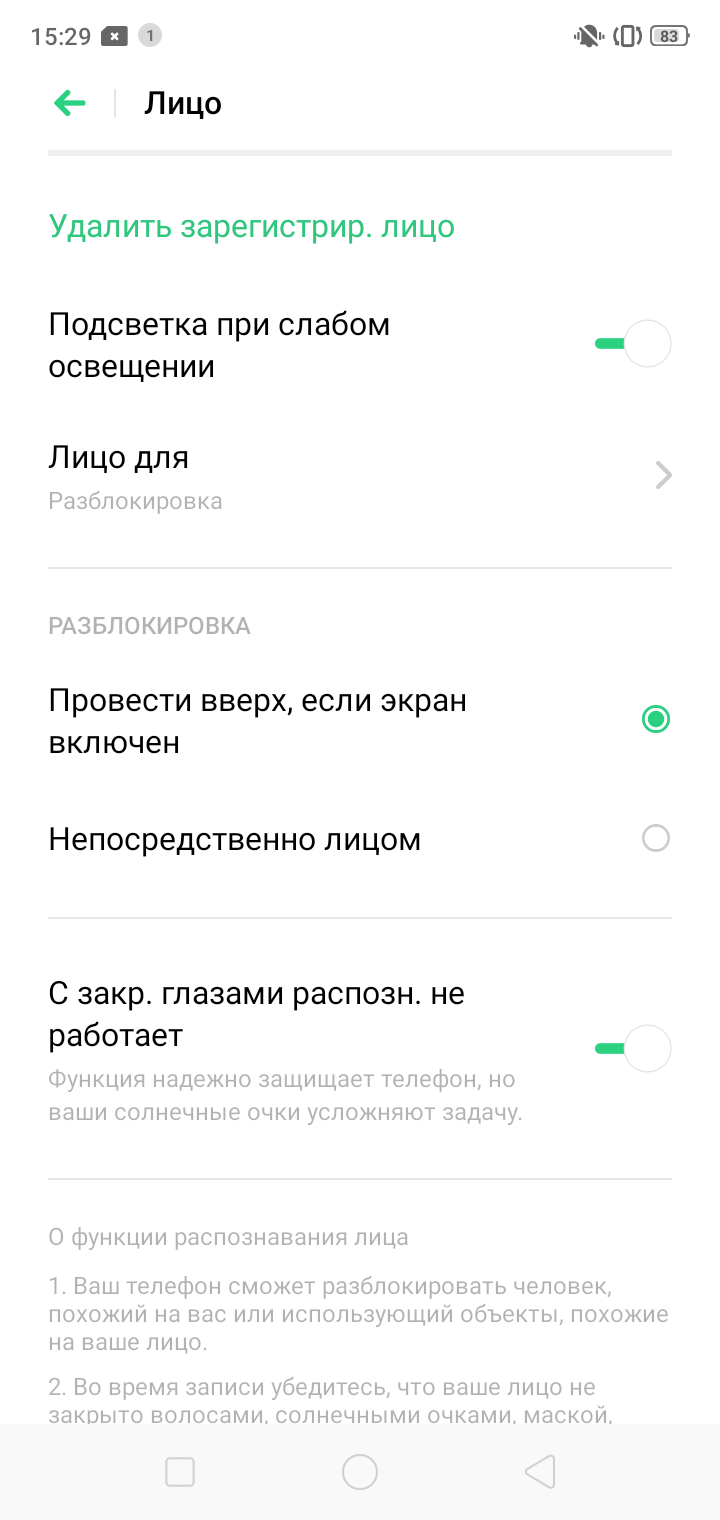Go back using the green arrow
Viewport: 720px width, 1520px height.
point(70,103)
